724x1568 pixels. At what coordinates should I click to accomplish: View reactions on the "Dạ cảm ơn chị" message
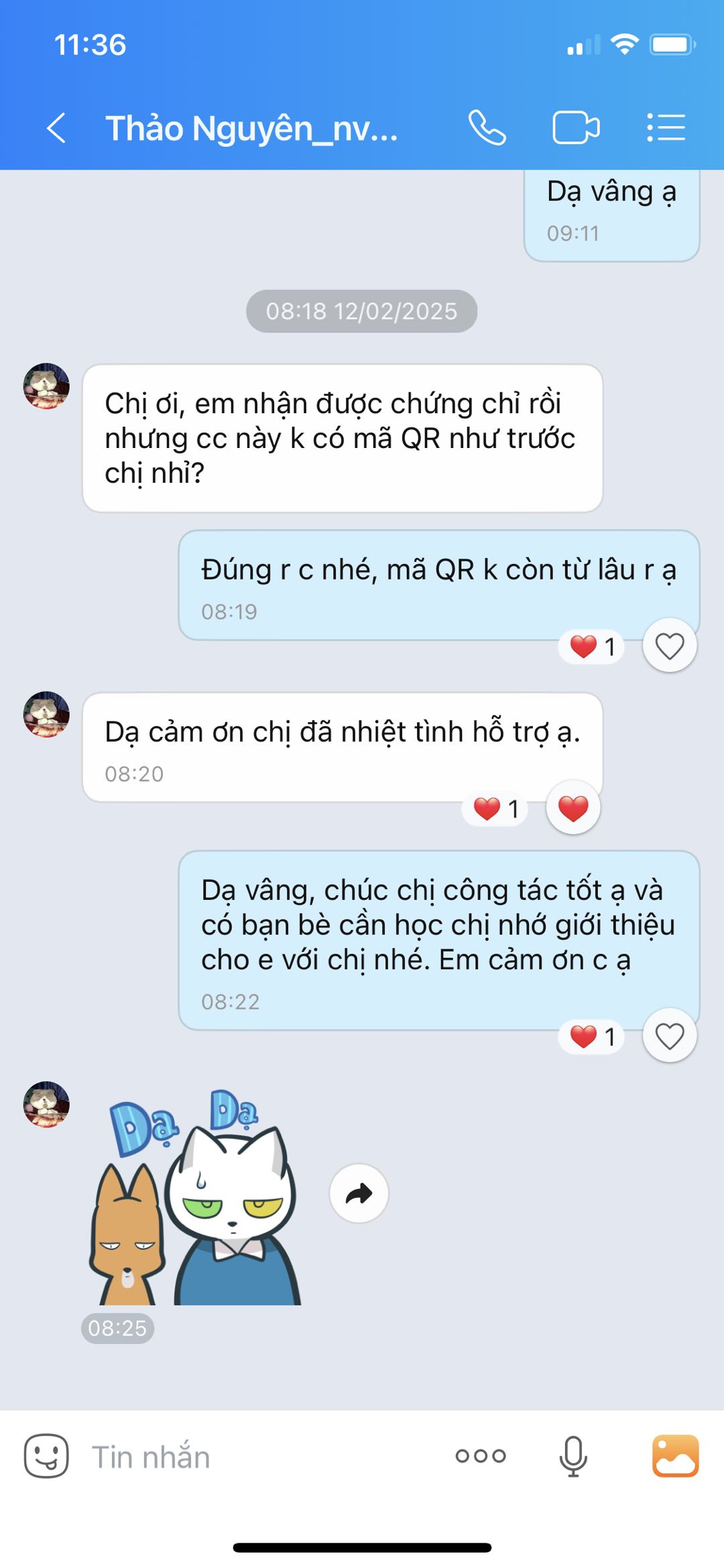(495, 809)
